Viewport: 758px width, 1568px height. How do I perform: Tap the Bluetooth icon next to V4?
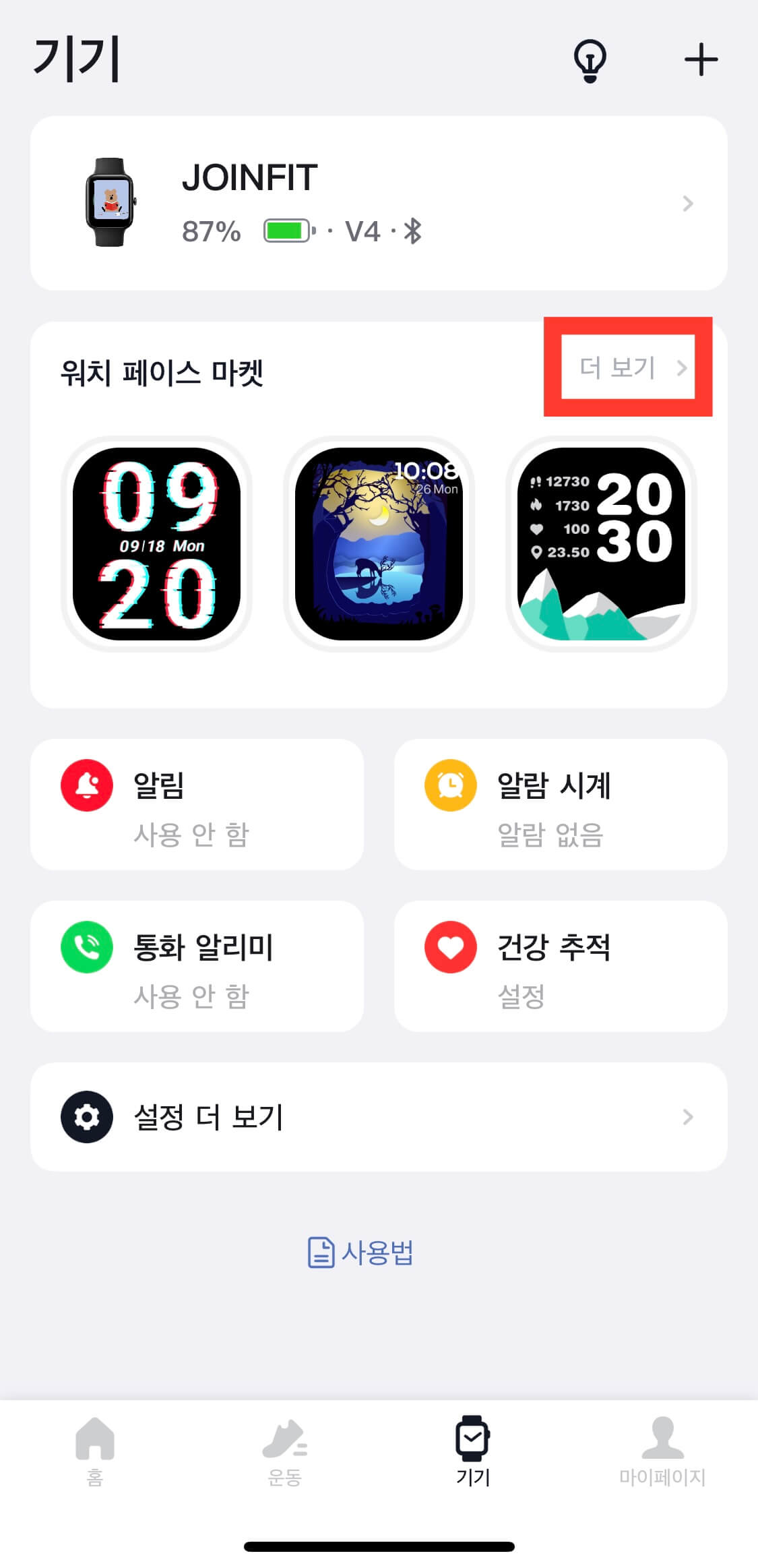(414, 231)
